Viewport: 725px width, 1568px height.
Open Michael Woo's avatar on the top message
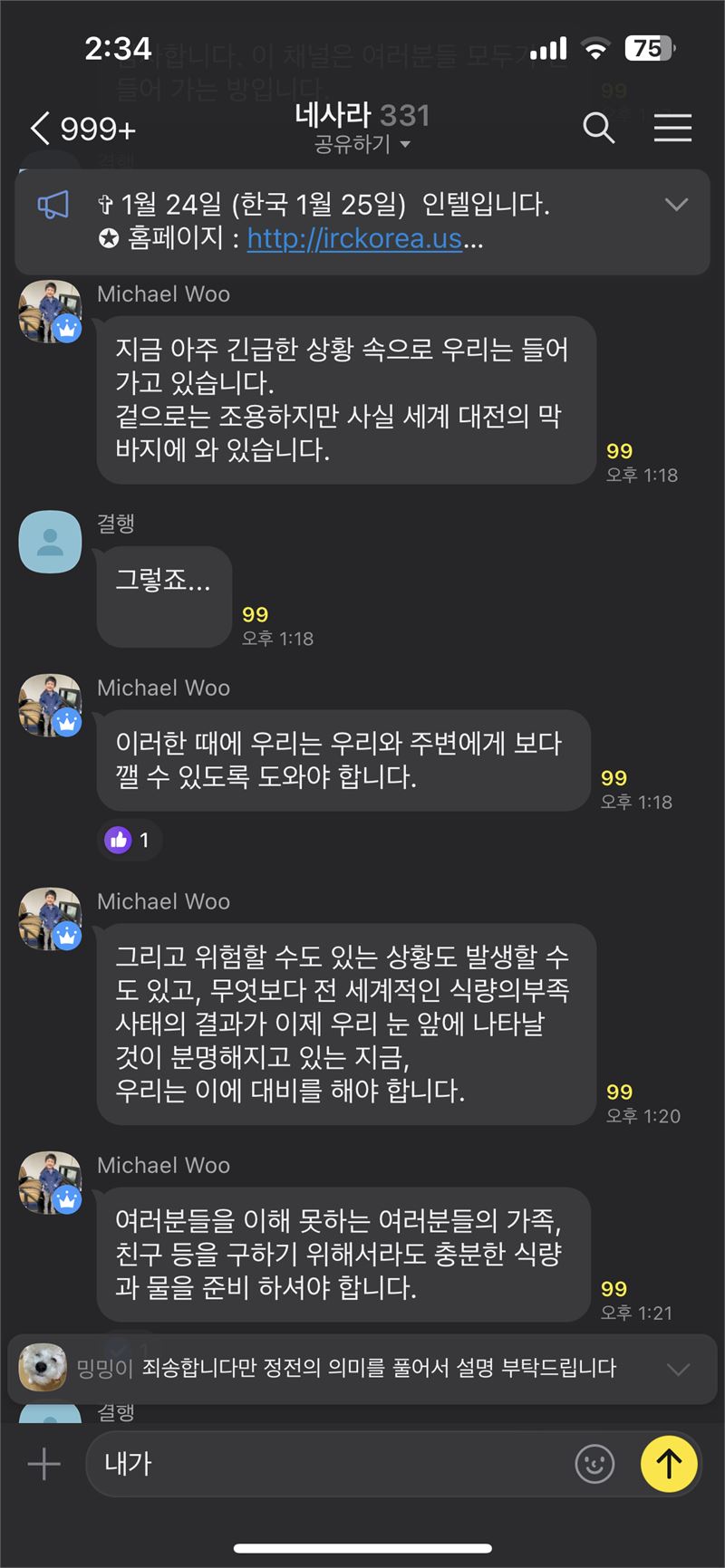(x=51, y=312)
